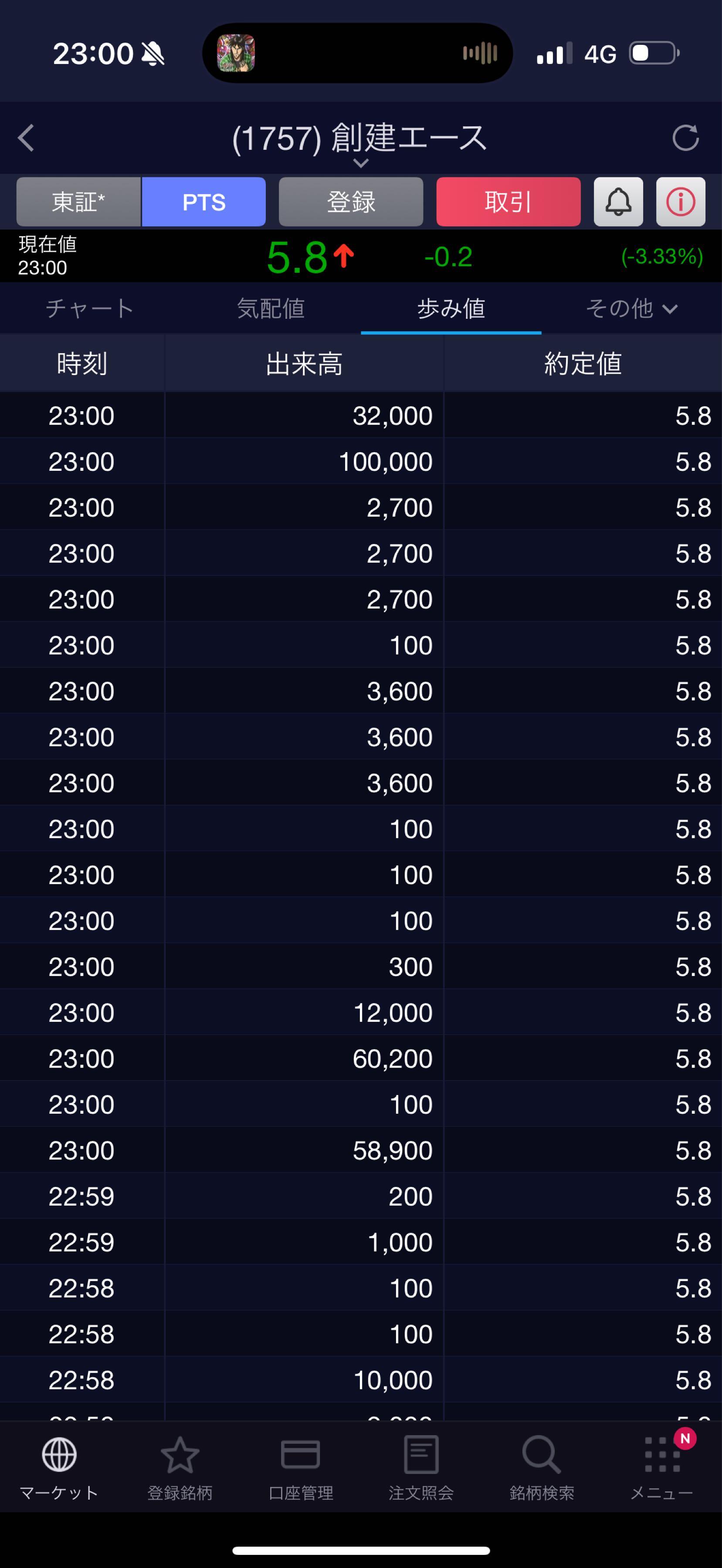Refresh the stock data
Screen dimensions: 722x1568
(685, 138)
